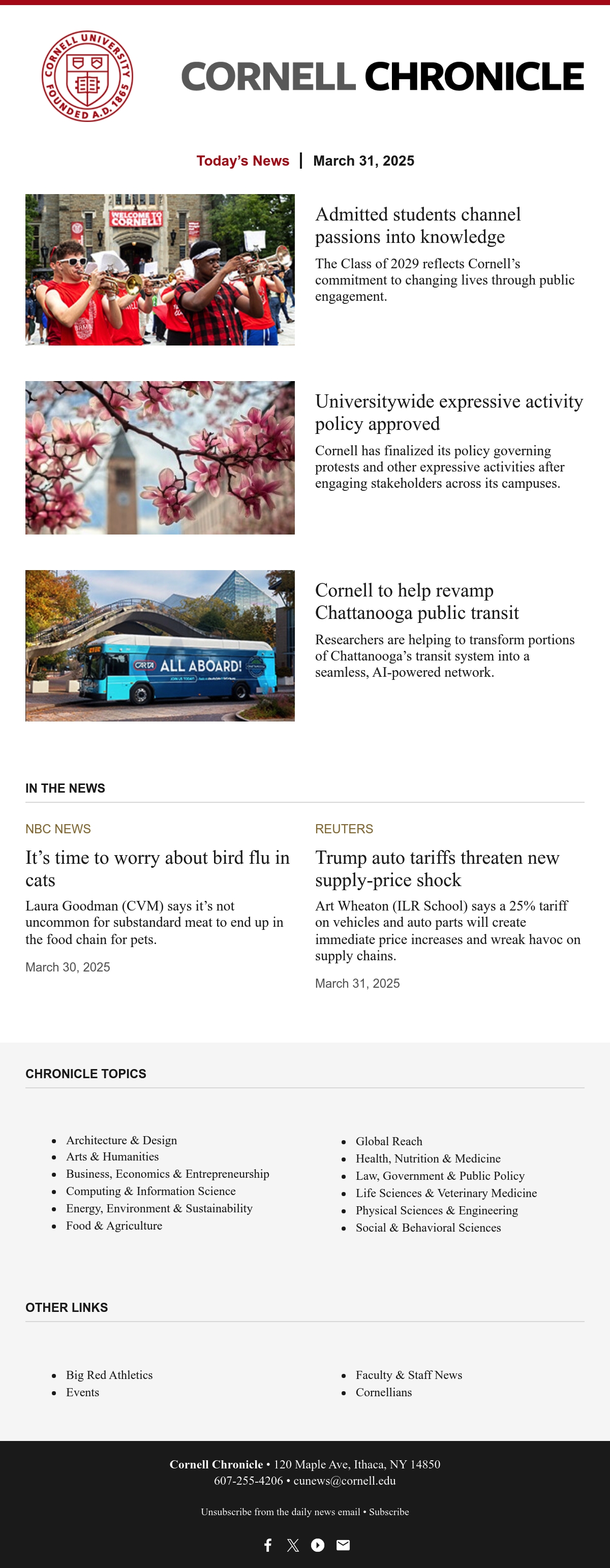
Task: Select Computing & Information Science topic
Action: pos(151,1191)
